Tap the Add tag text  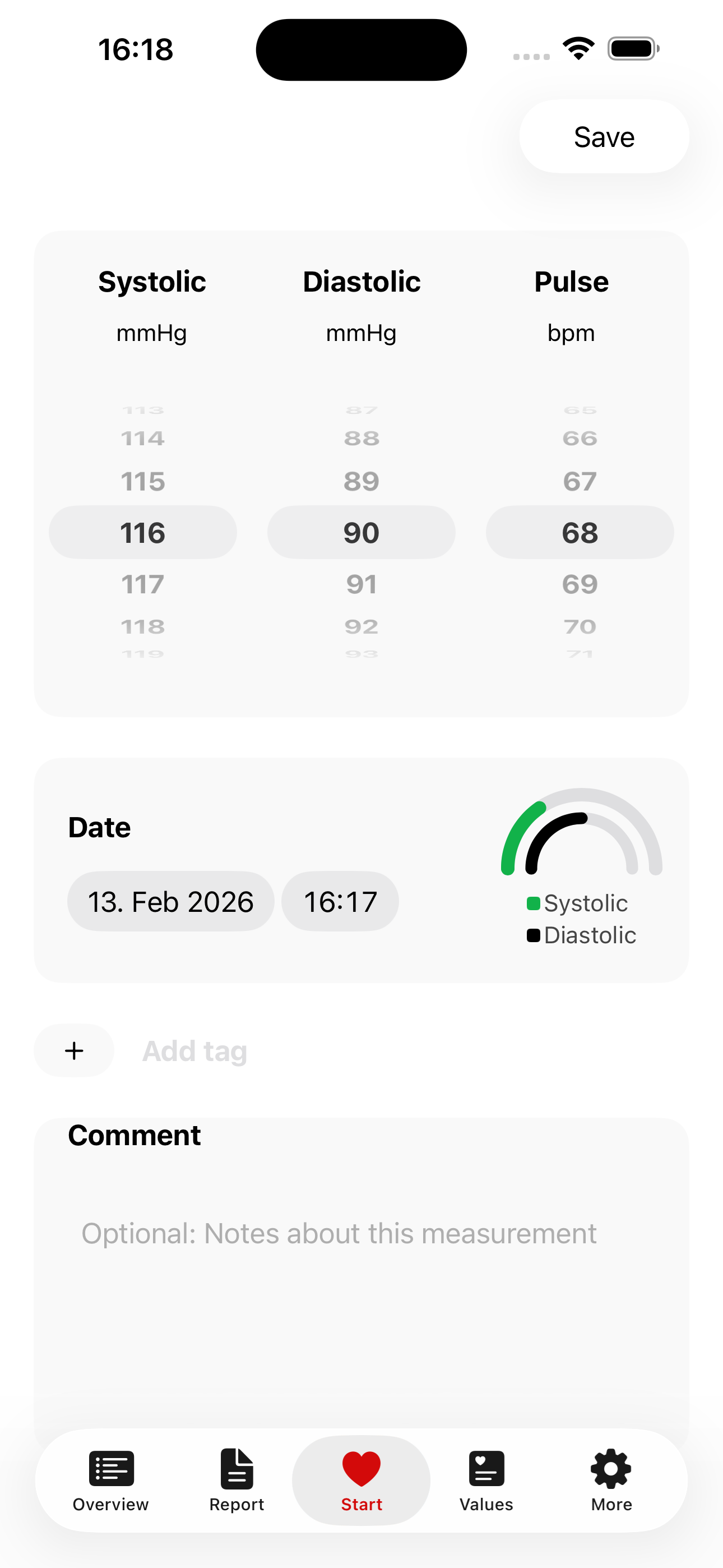pyautogui.click(x=194, y=1050)
